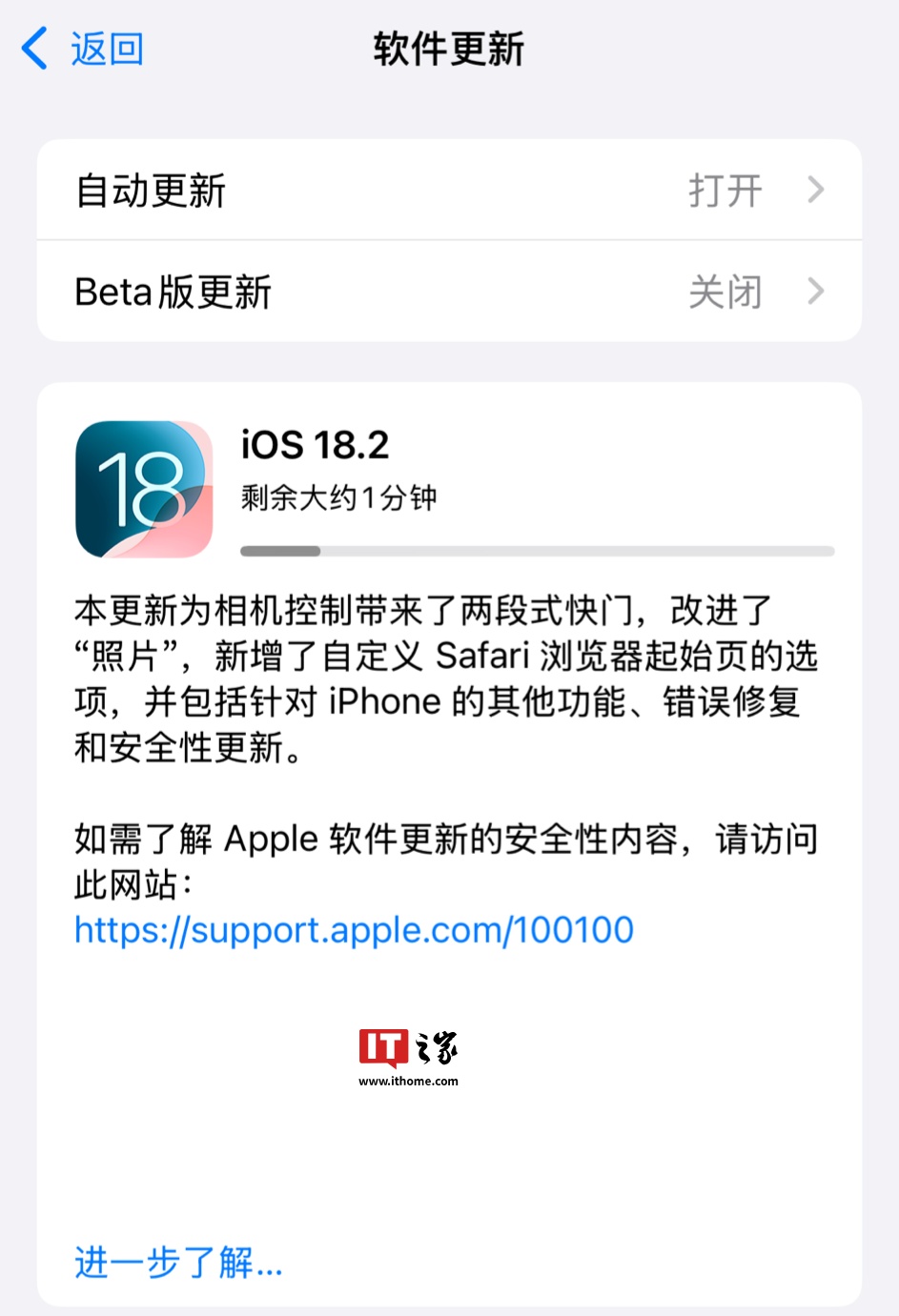
Task: Tap the blue back chevron arrow
Action: click(x=35, y=49)
